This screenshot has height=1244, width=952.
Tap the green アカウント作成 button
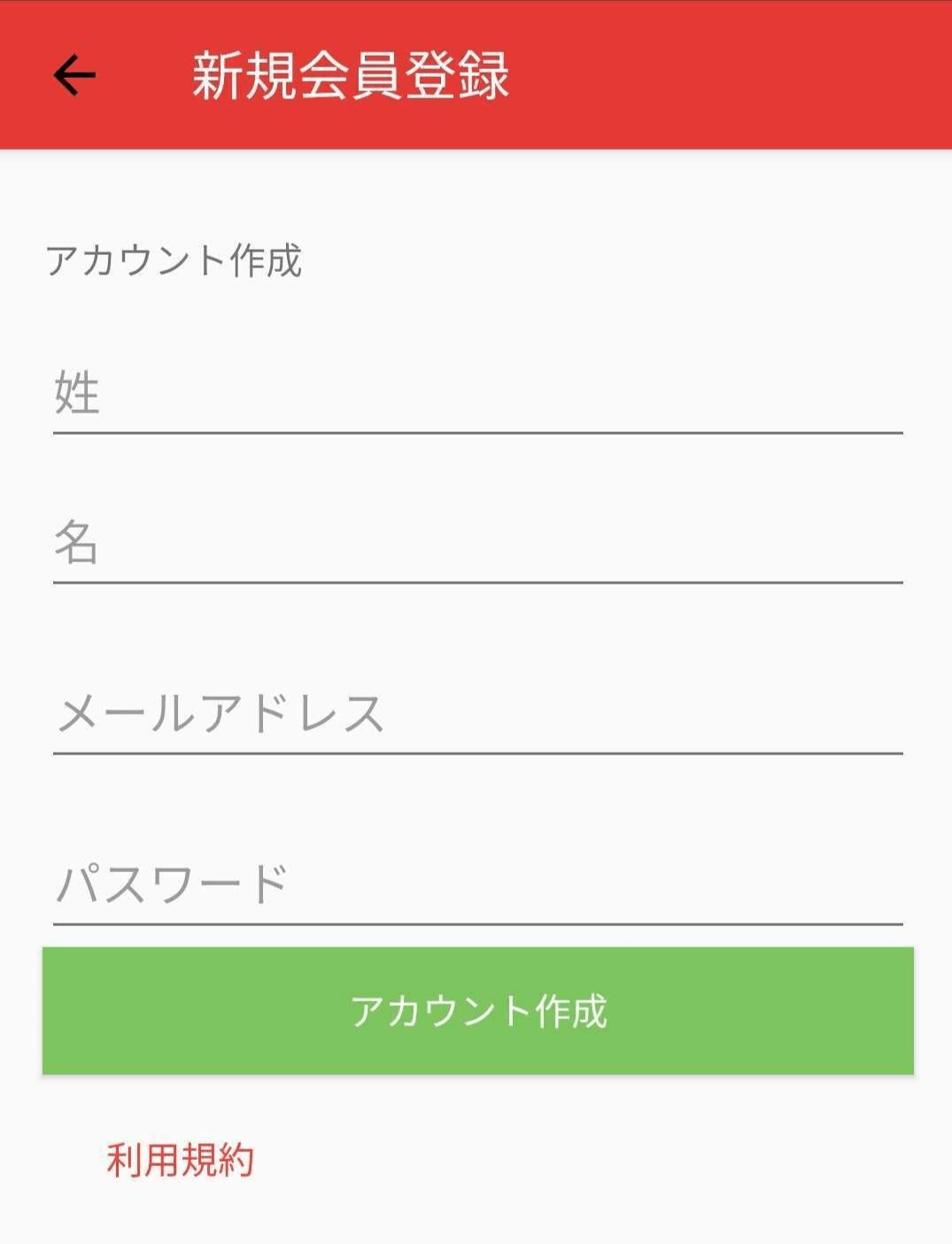click(x=477, y=1010)
